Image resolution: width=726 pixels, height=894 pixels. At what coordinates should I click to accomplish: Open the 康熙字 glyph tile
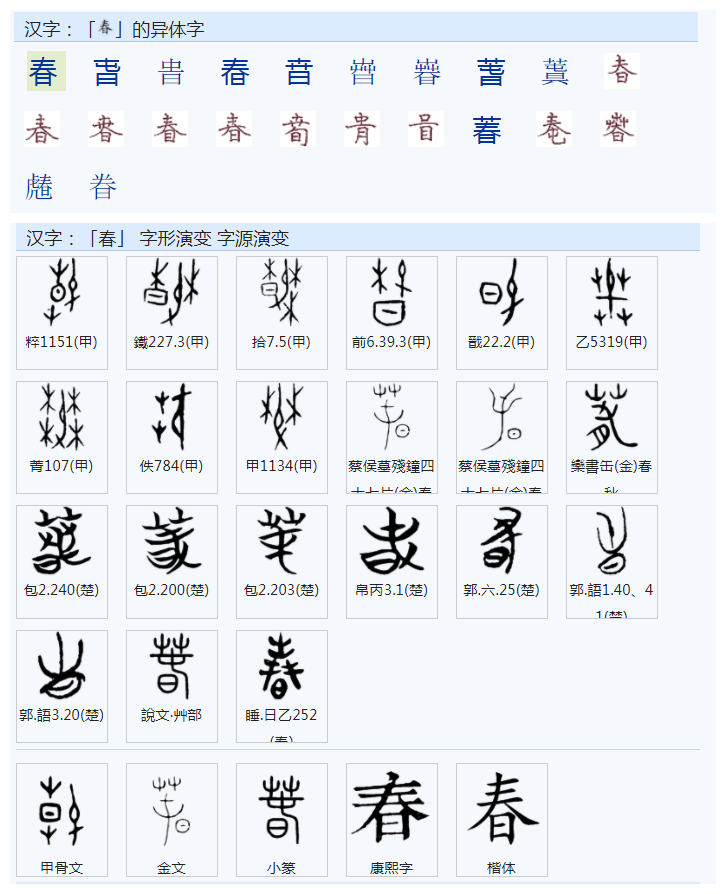tap(392, 819)
